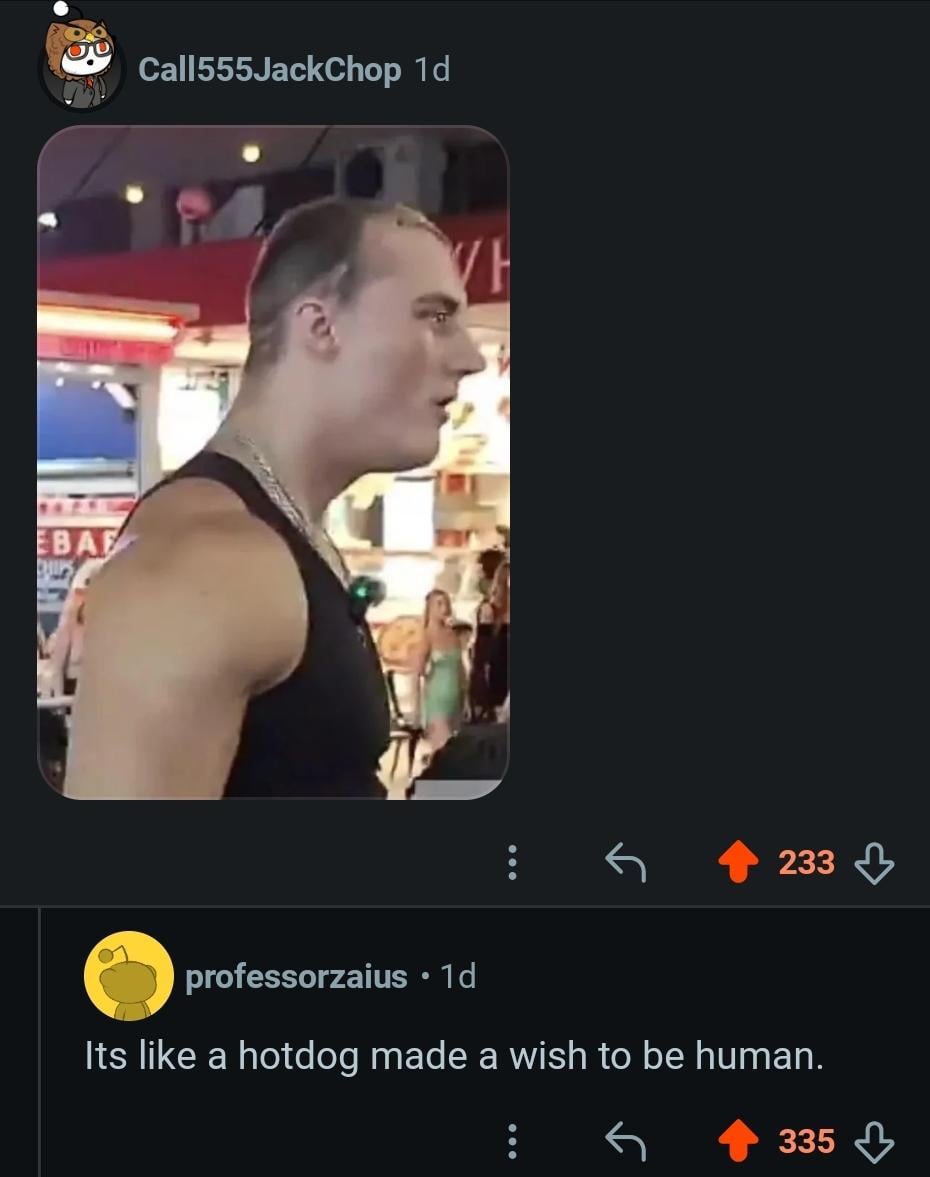Screen dimensions: 930x1177
Task: Upvote professorzaius's hotdog comment
Action: point(738,1140)
